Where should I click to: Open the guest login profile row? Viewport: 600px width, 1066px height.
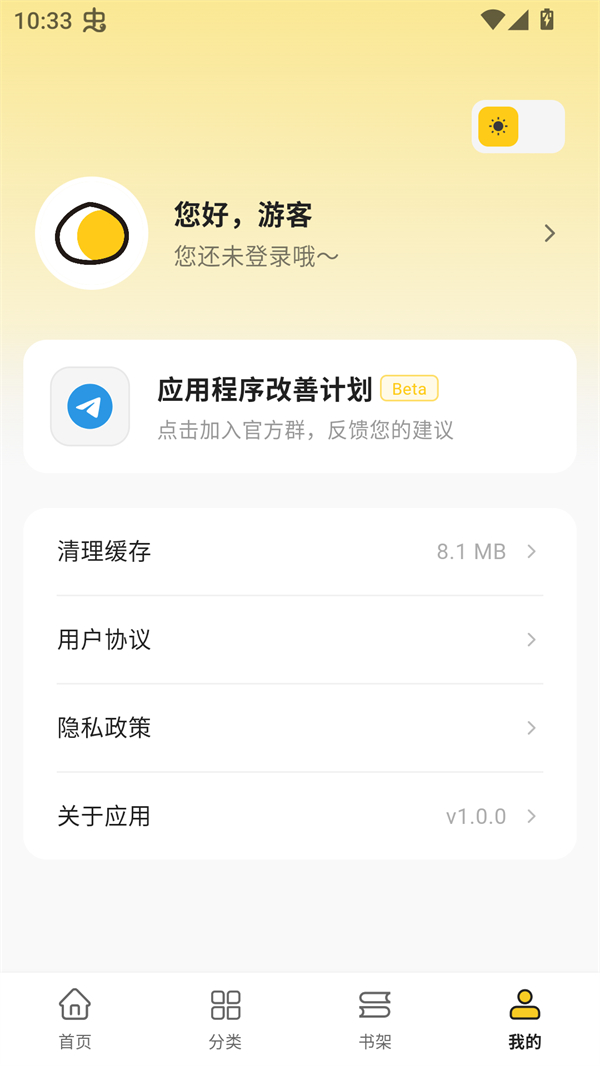(300, 234)
